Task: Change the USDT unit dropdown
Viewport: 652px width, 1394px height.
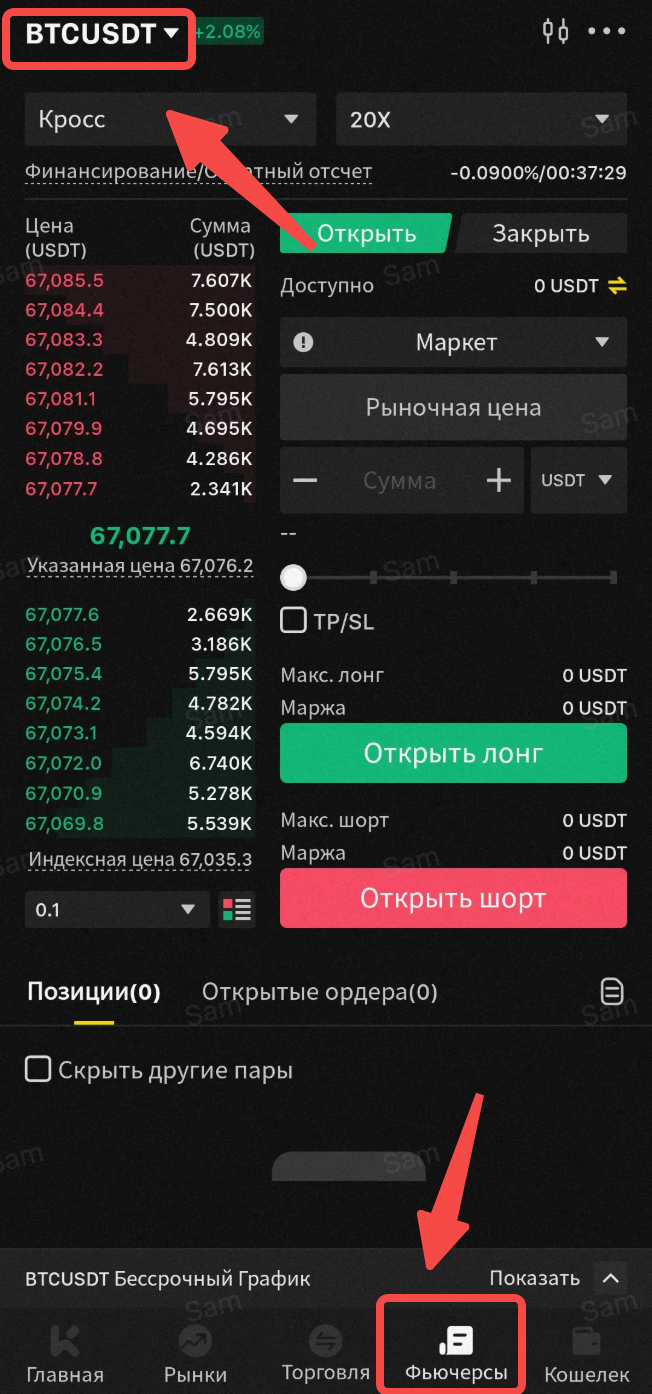Action: [579, 480]
